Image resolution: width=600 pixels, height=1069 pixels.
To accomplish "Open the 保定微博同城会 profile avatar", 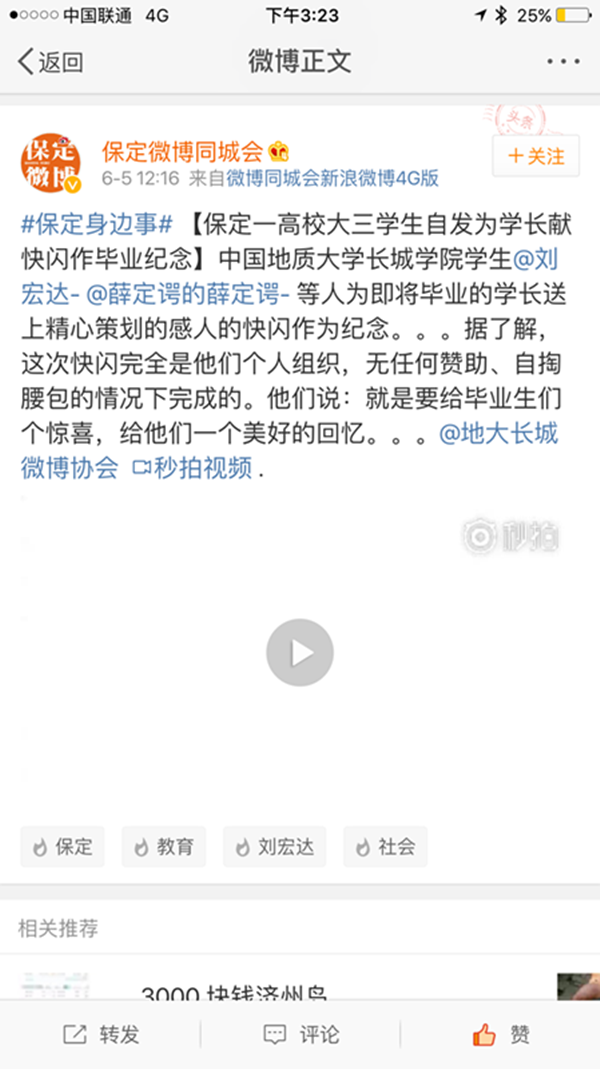I will click(x=51, y=162).
